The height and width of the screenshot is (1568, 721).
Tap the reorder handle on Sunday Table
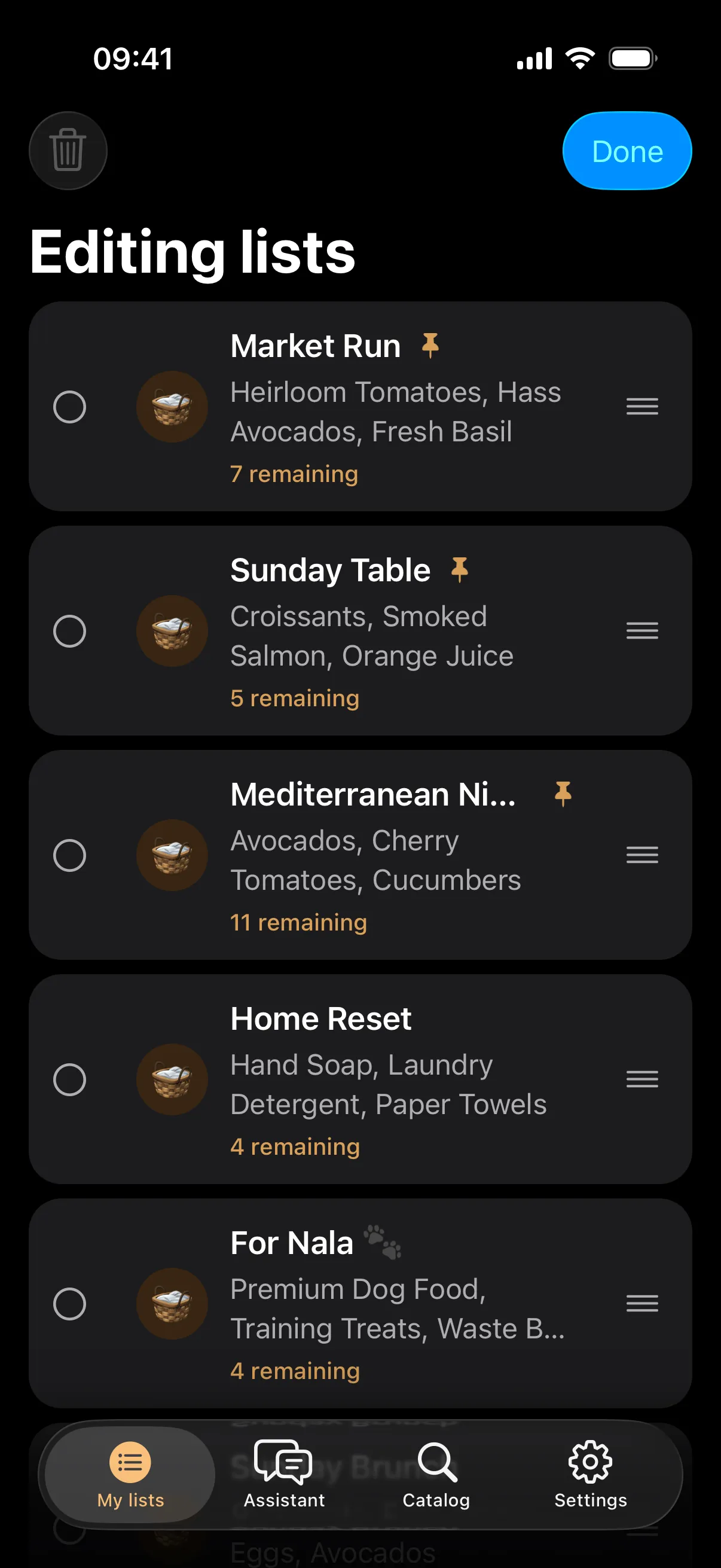pos(642,630)
